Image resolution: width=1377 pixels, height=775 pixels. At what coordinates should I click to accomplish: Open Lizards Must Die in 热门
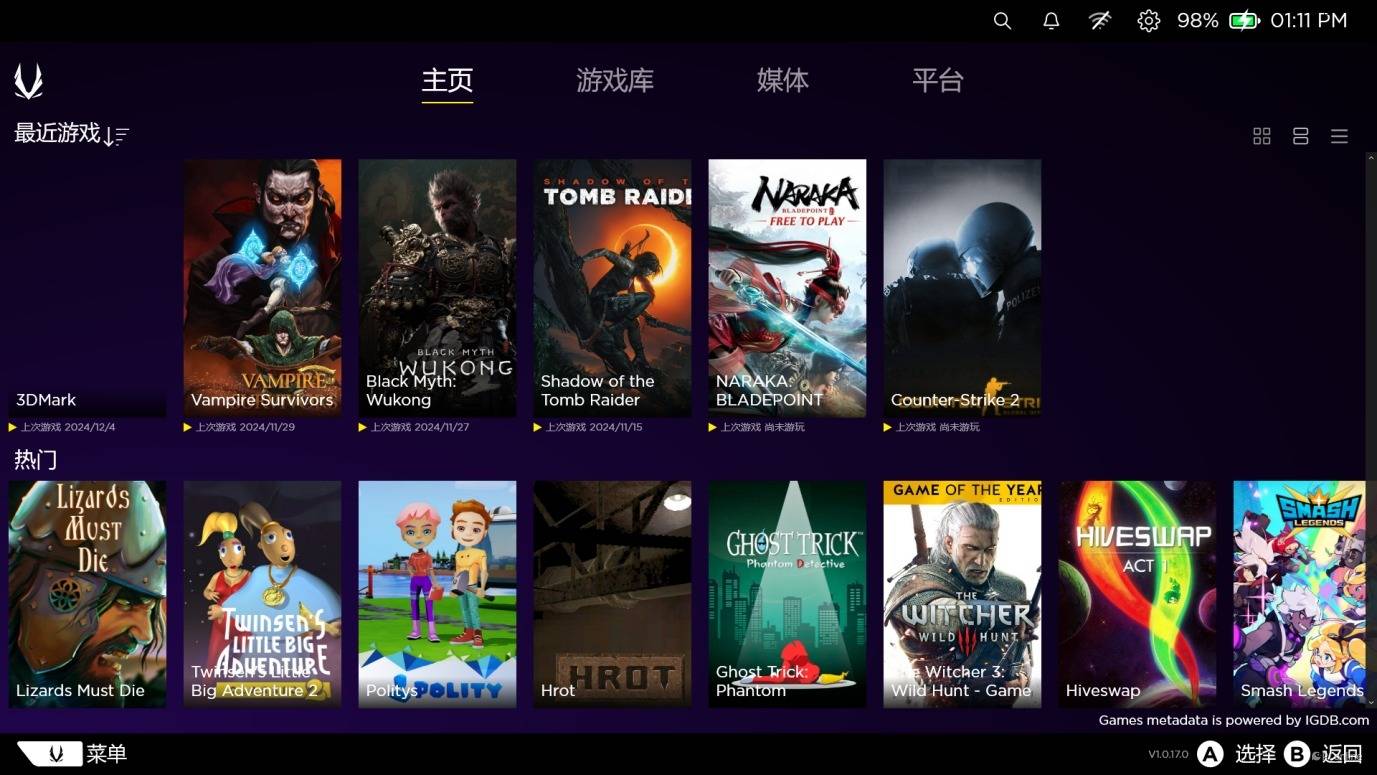(x=87, y=594)
